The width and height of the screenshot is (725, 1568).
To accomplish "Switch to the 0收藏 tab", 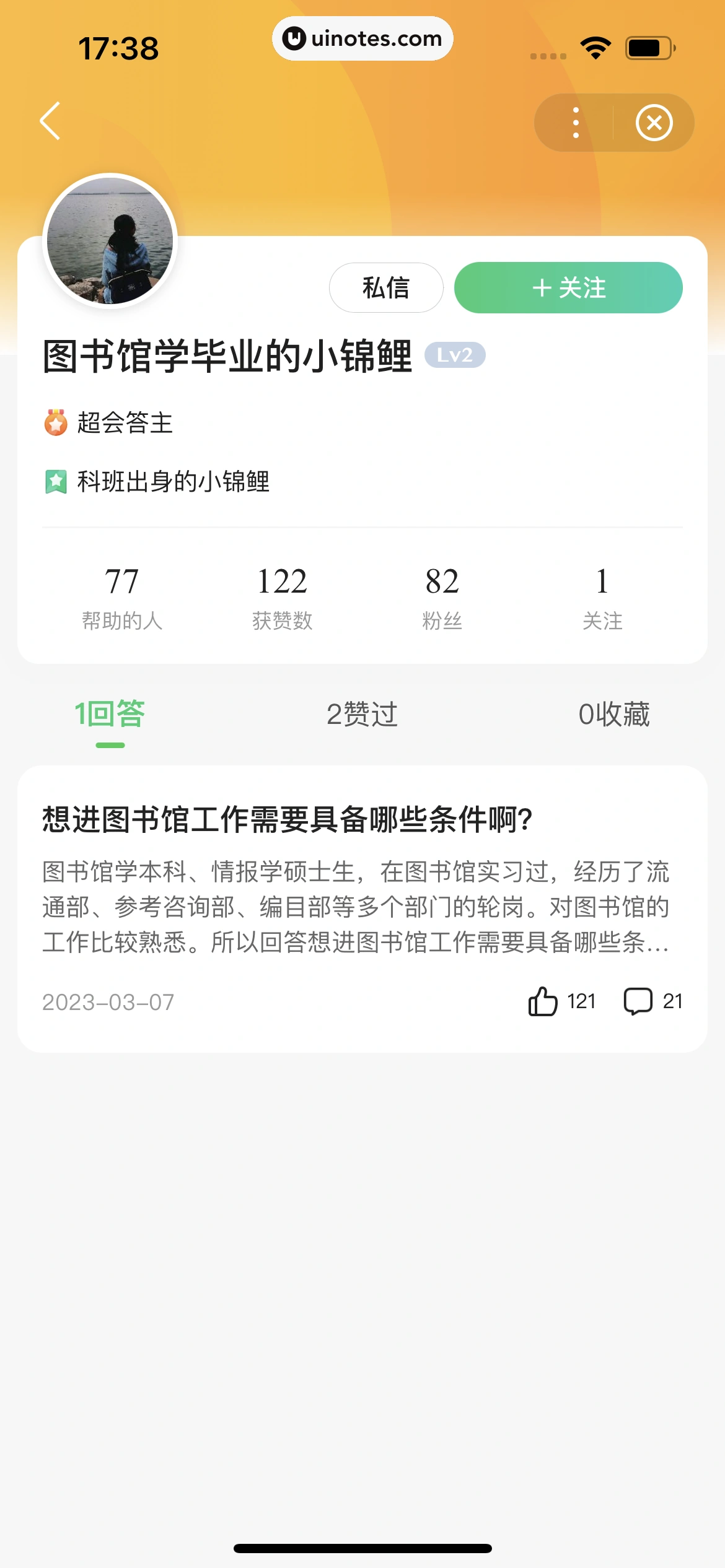I will pos(613,715).
